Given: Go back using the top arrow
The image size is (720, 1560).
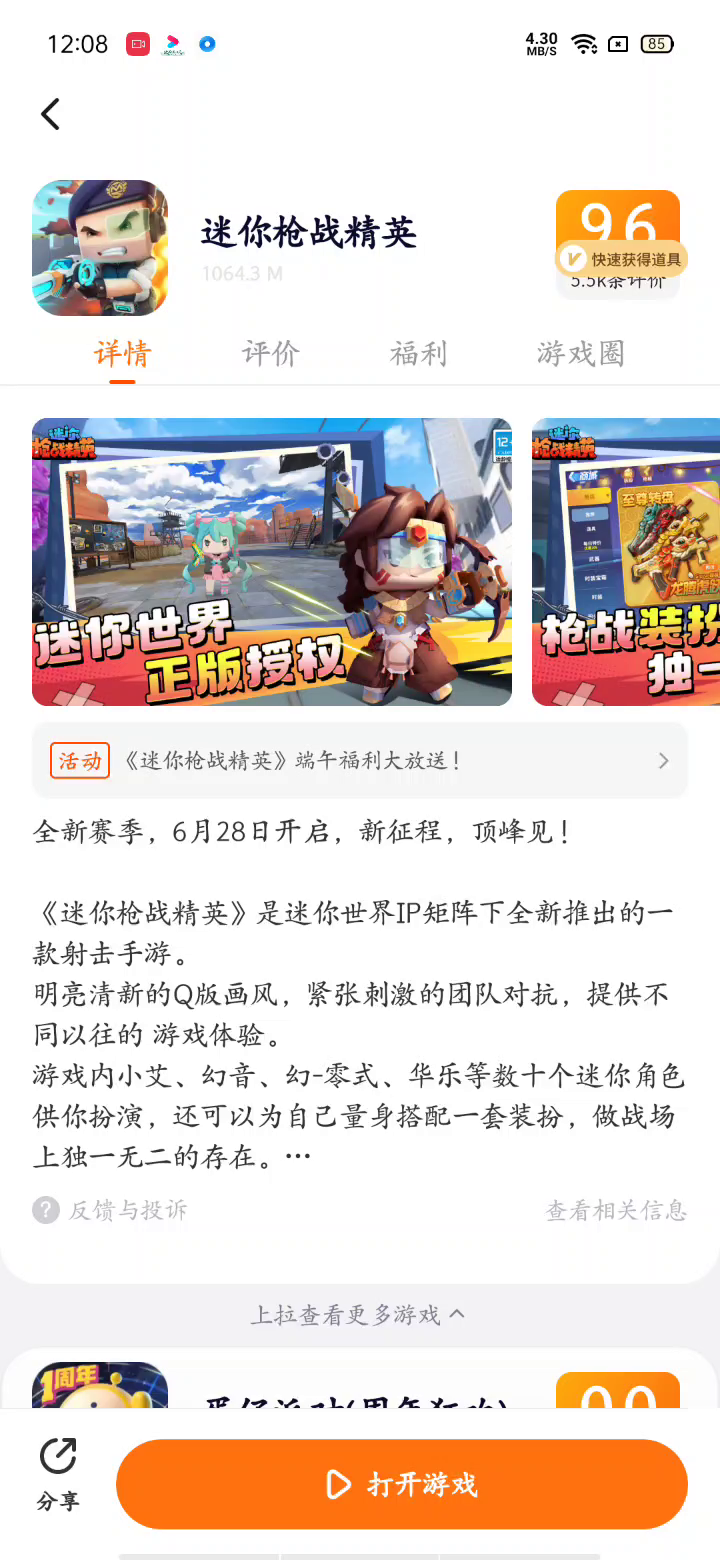Looking at the screenshot, I should (x=51, y=114).
